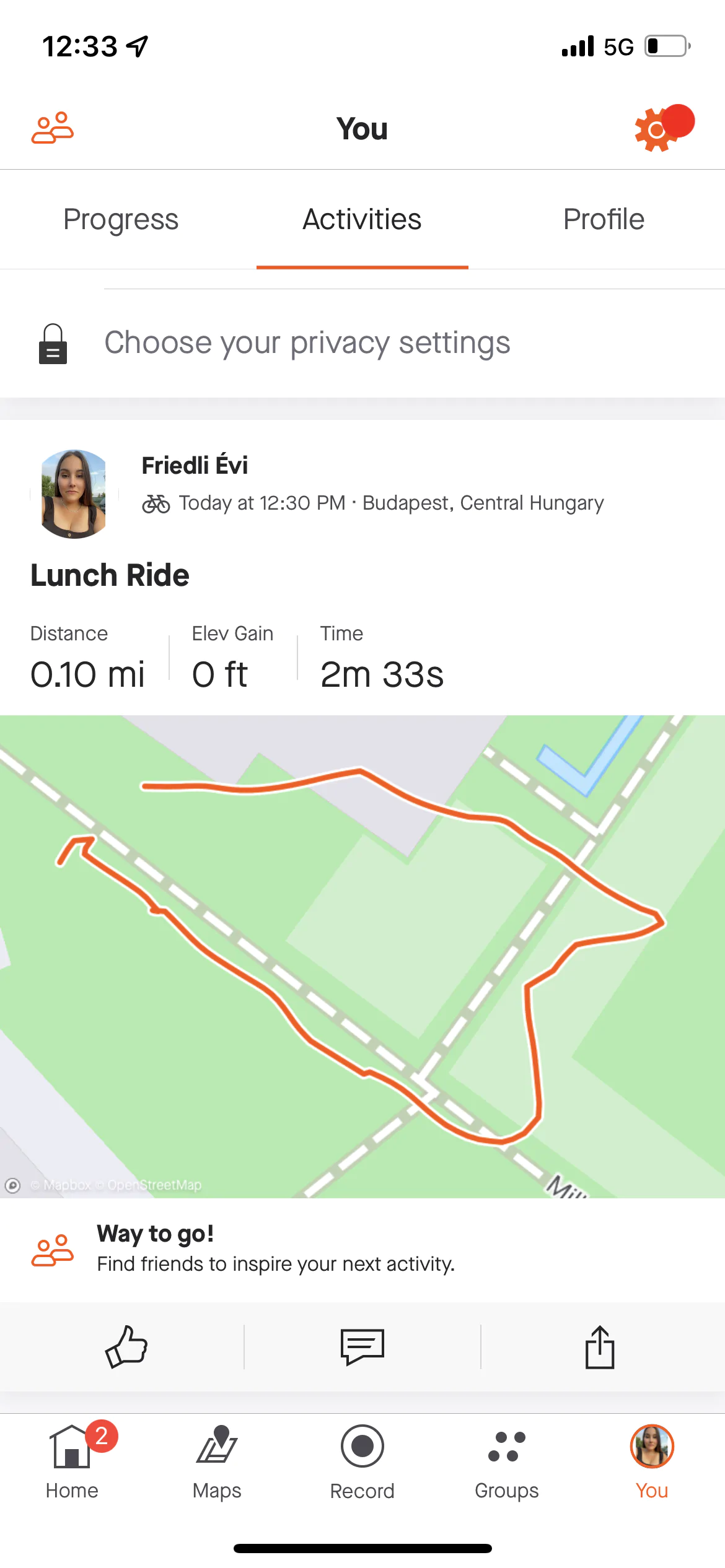Select the Activities tab
The image size is (725, 1568).
(362, 219)
